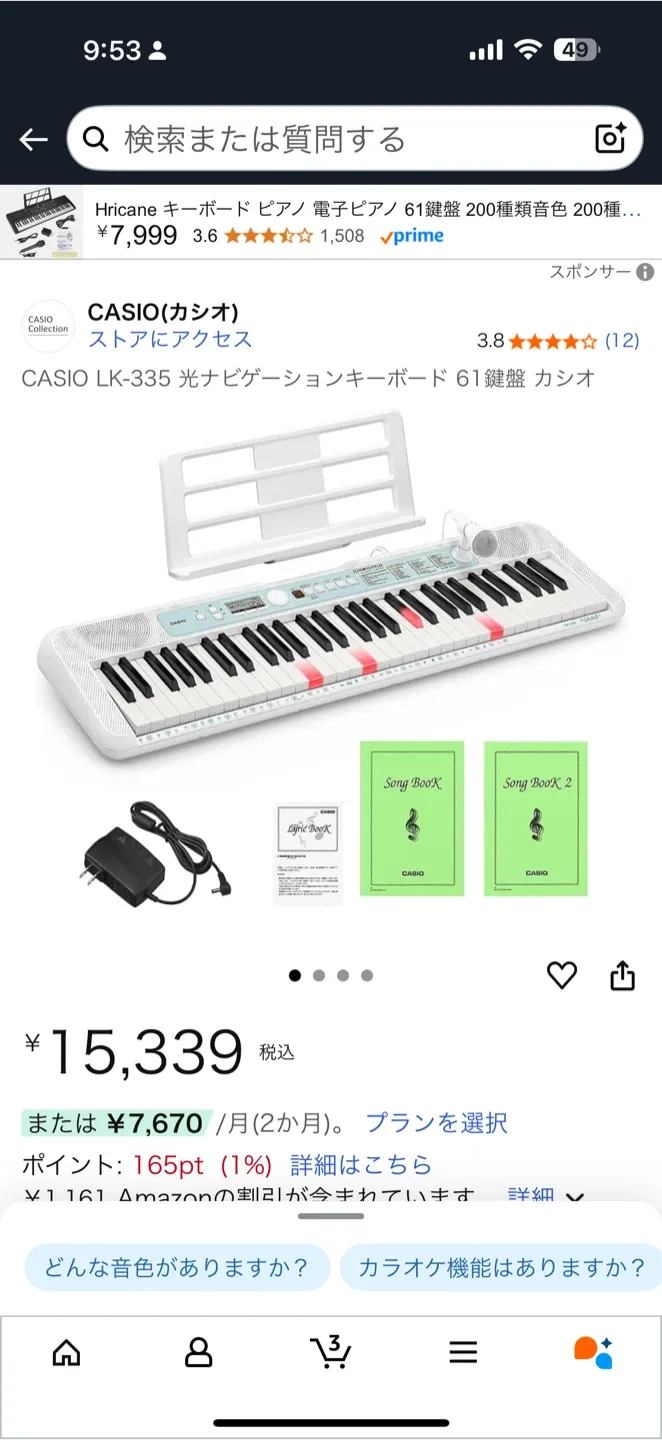Open the camera lens search icon
Screen dimensions: 662x1440
coord(610,139)
